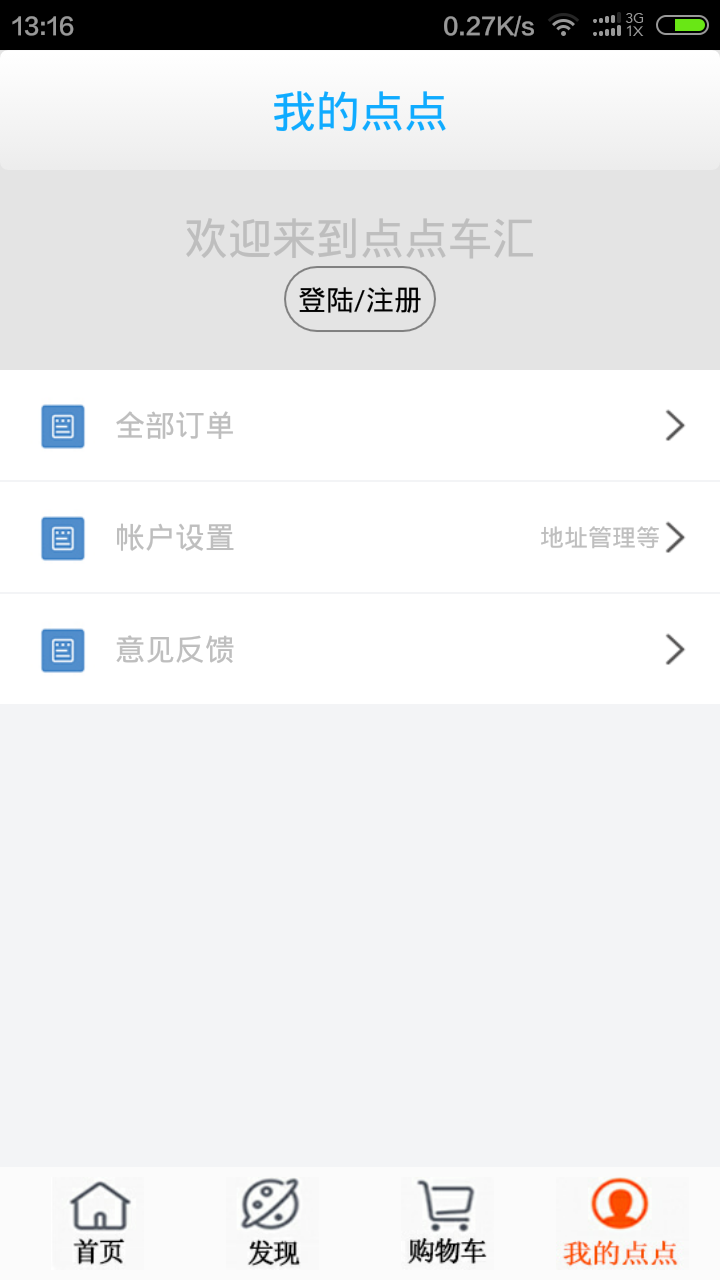
Task: Click the 意见反馈 feedback icon
Action: point(63,649)
